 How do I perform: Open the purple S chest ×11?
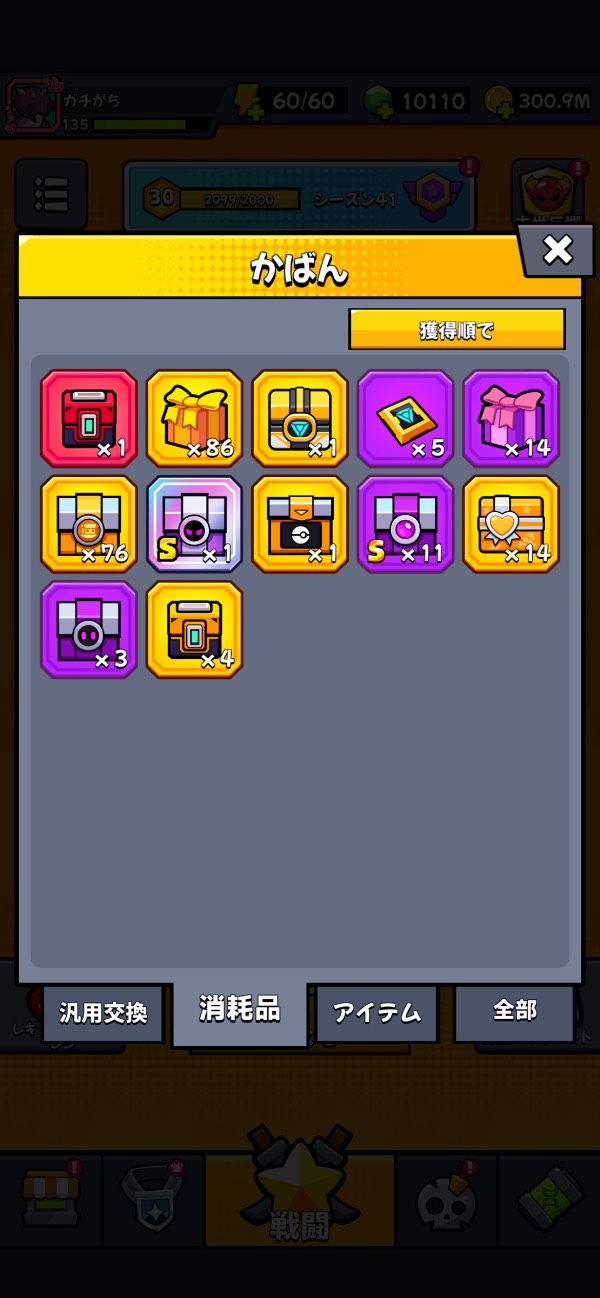point(406,524)
